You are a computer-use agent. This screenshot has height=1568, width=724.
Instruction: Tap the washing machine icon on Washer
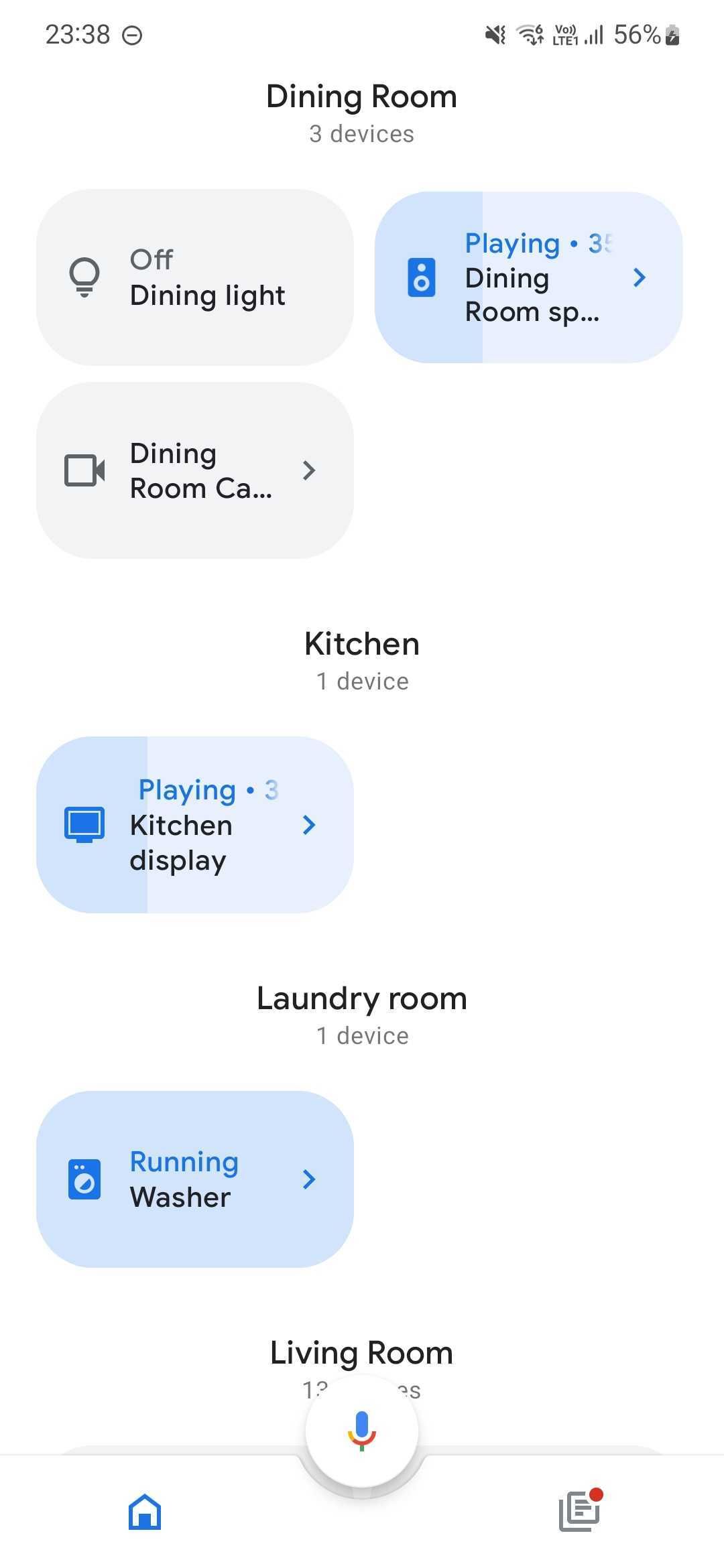coord(85,1179)
